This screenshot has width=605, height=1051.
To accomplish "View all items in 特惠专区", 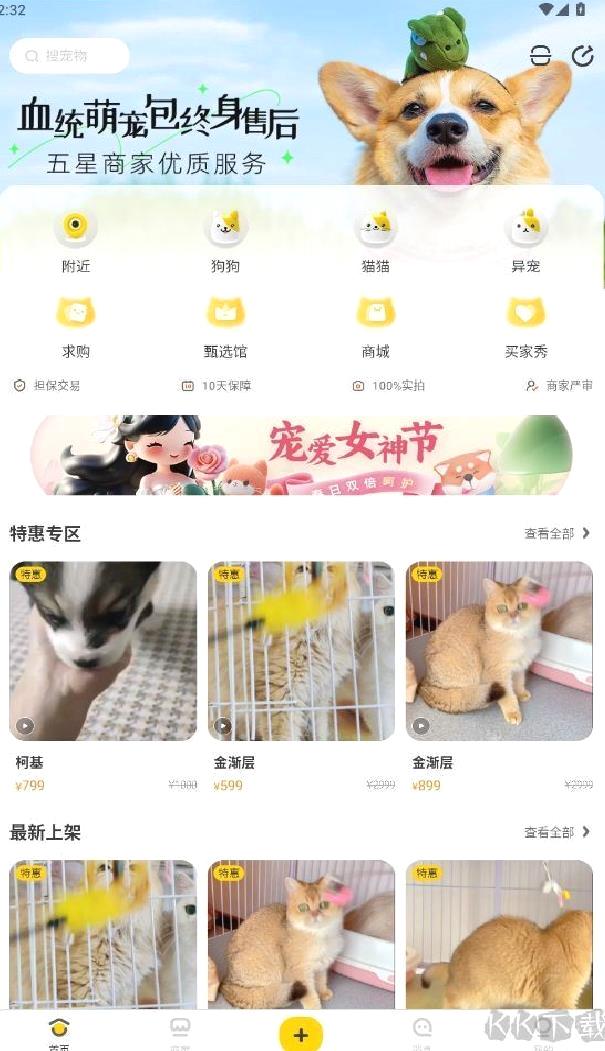I will 557,534.
